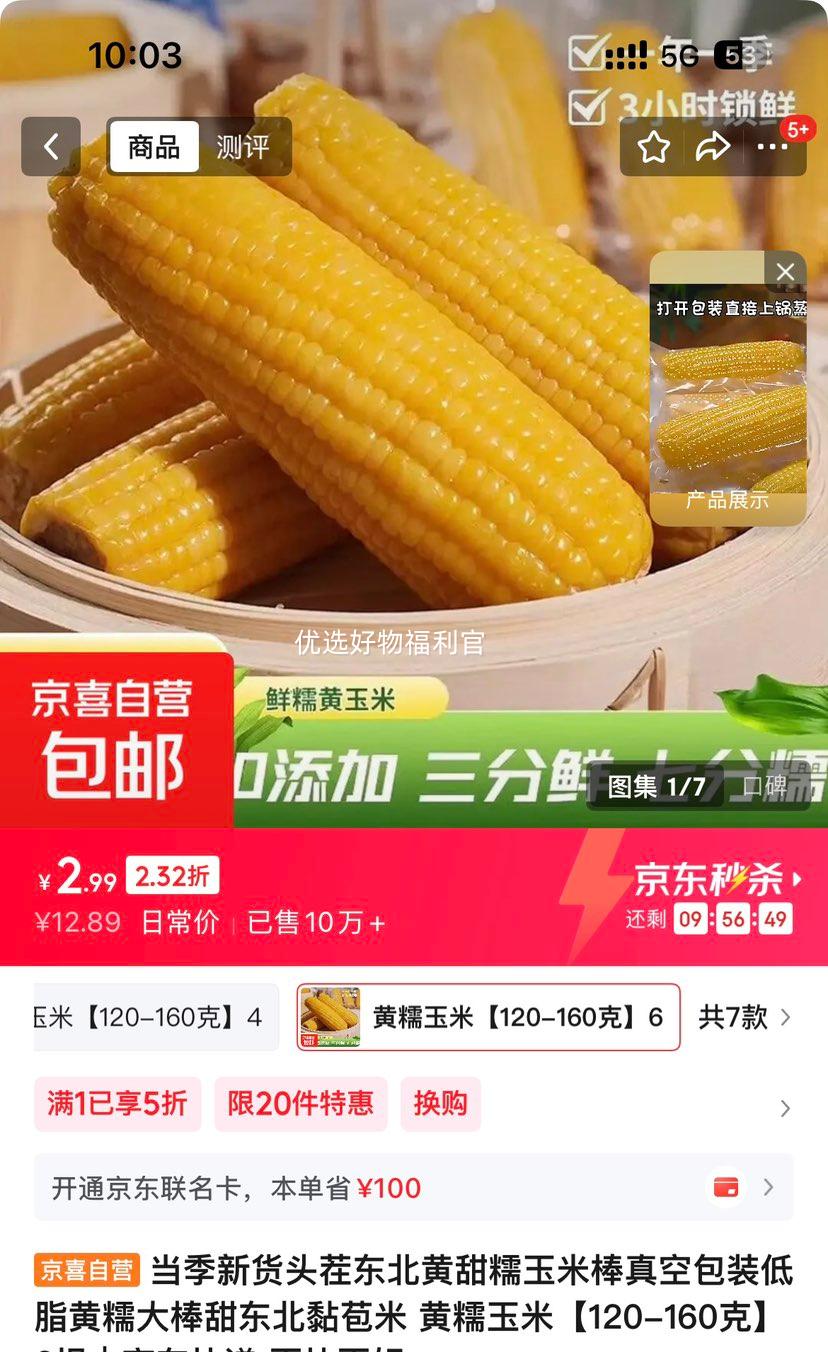Share this corn product
Screen dimensions: 828x1352
(713, 148)
